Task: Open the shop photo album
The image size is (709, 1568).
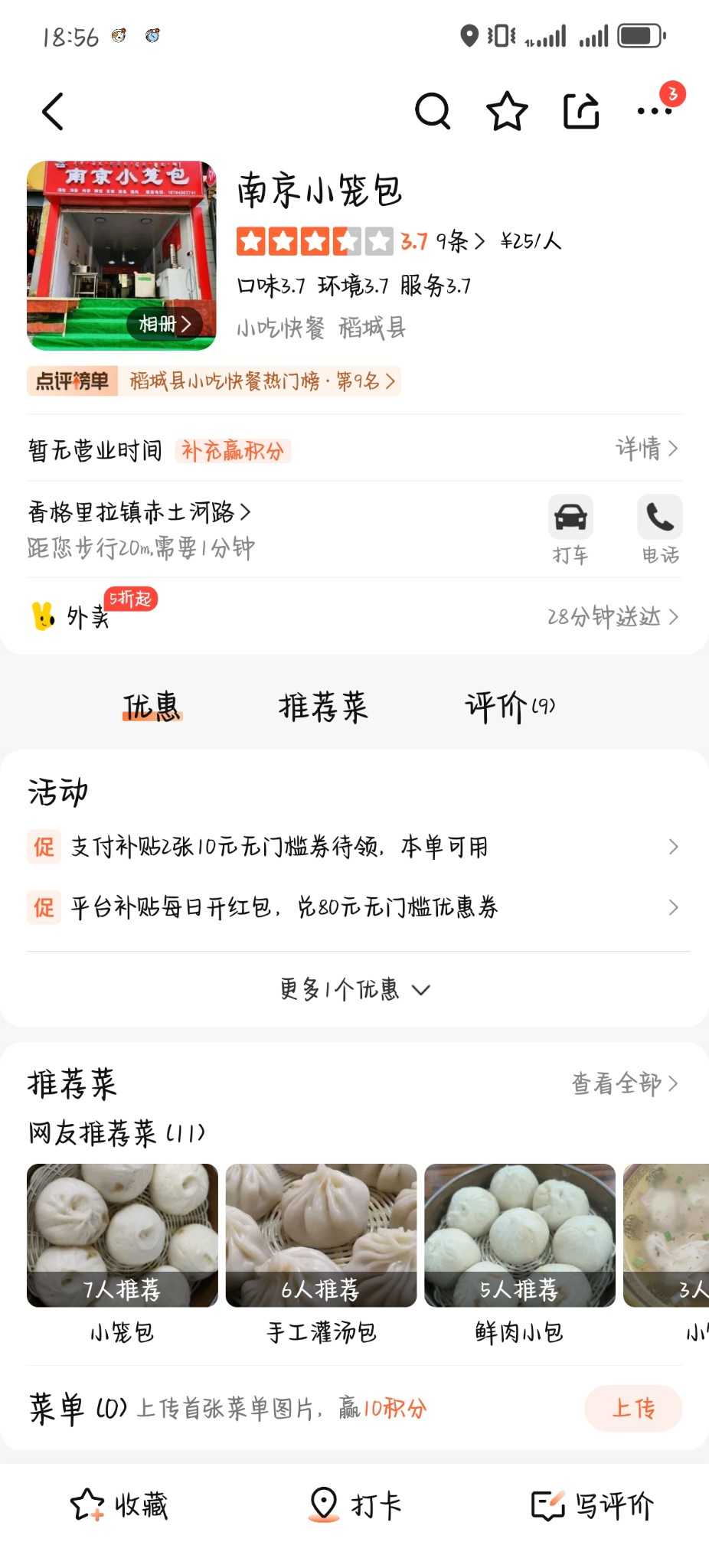Action: 164,324
